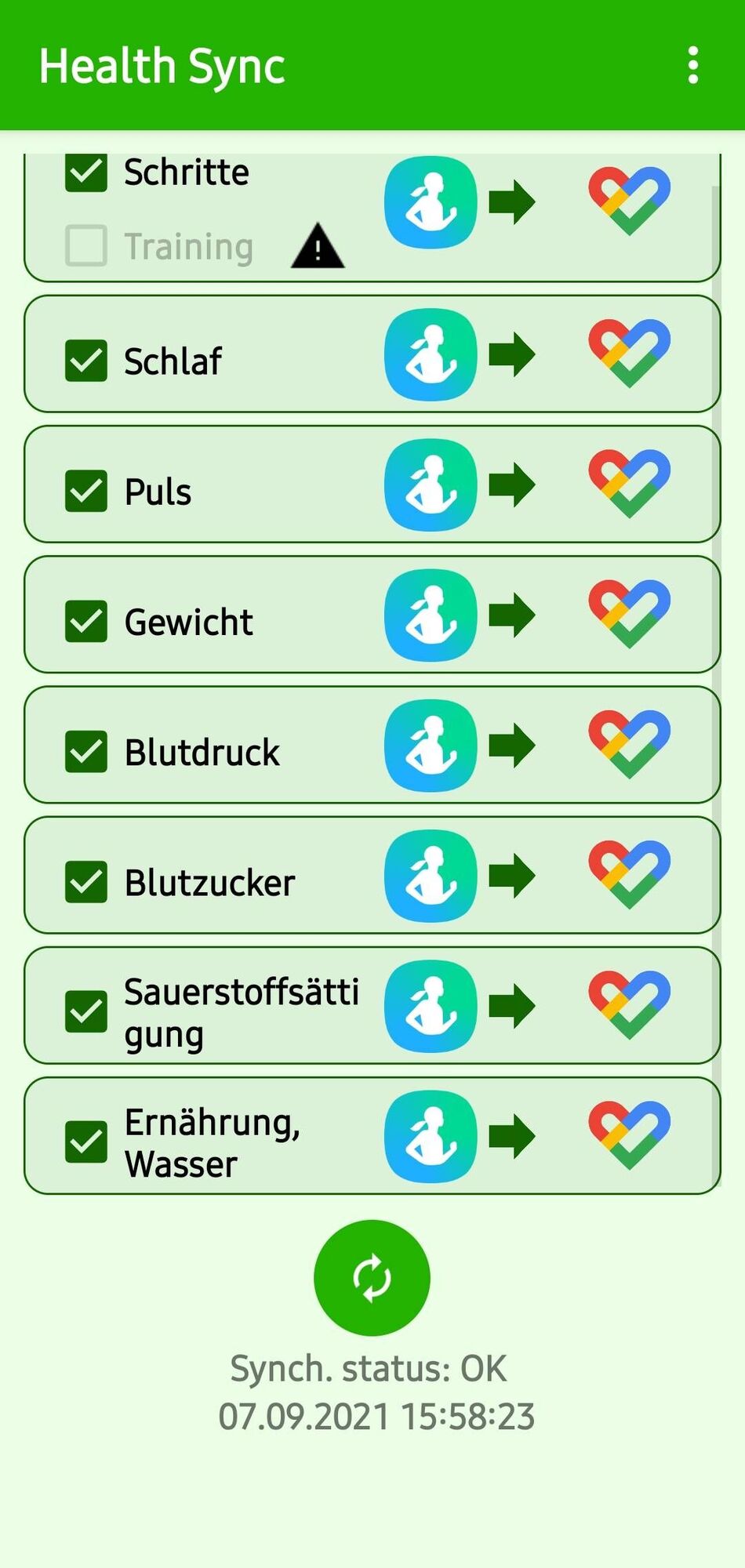The width and height of the screenshot is (745, 1568).
Task: Turn off Sauerstoffsättigung checkbox
Action: [86, 1011]
